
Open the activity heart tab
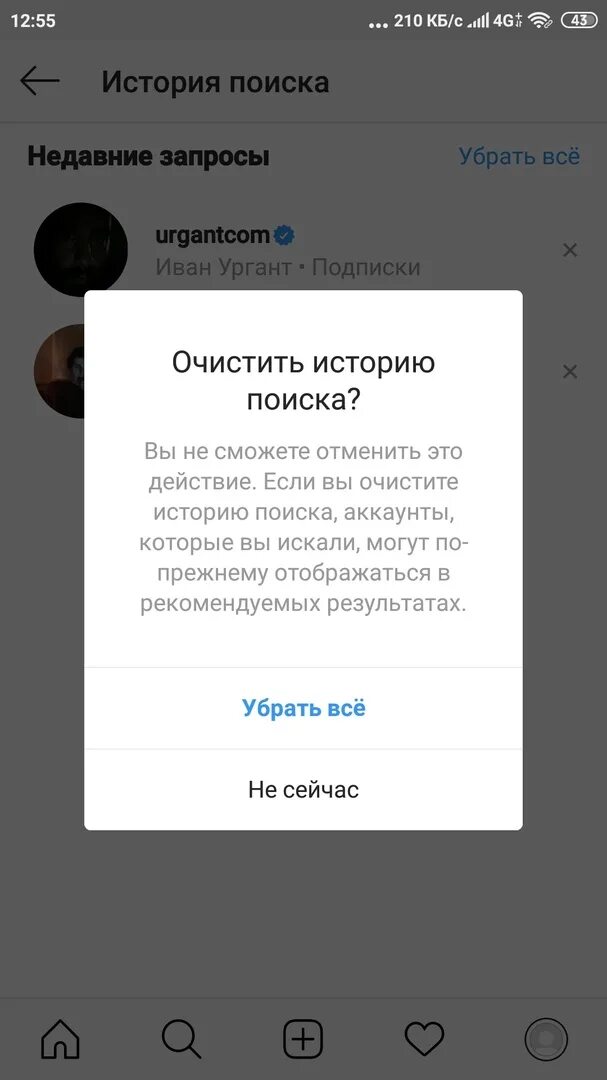pos(424,1039)
